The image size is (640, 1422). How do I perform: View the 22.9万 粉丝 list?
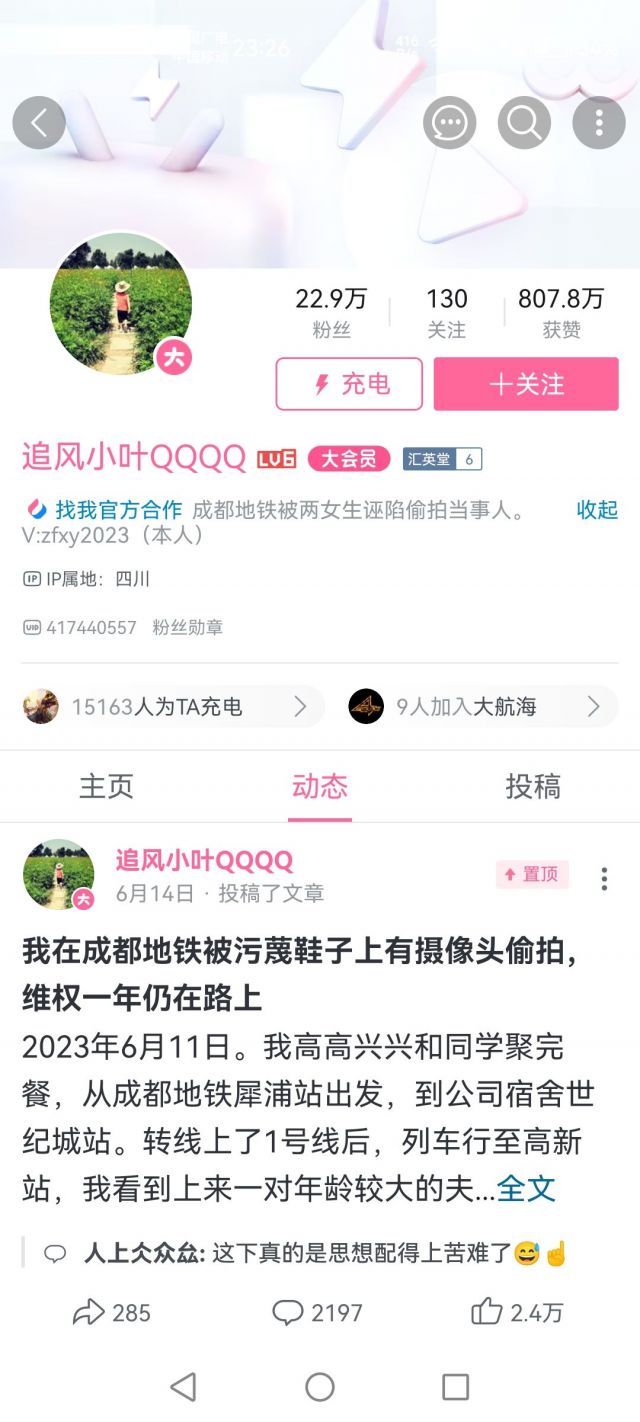click(x=331, y=312)
